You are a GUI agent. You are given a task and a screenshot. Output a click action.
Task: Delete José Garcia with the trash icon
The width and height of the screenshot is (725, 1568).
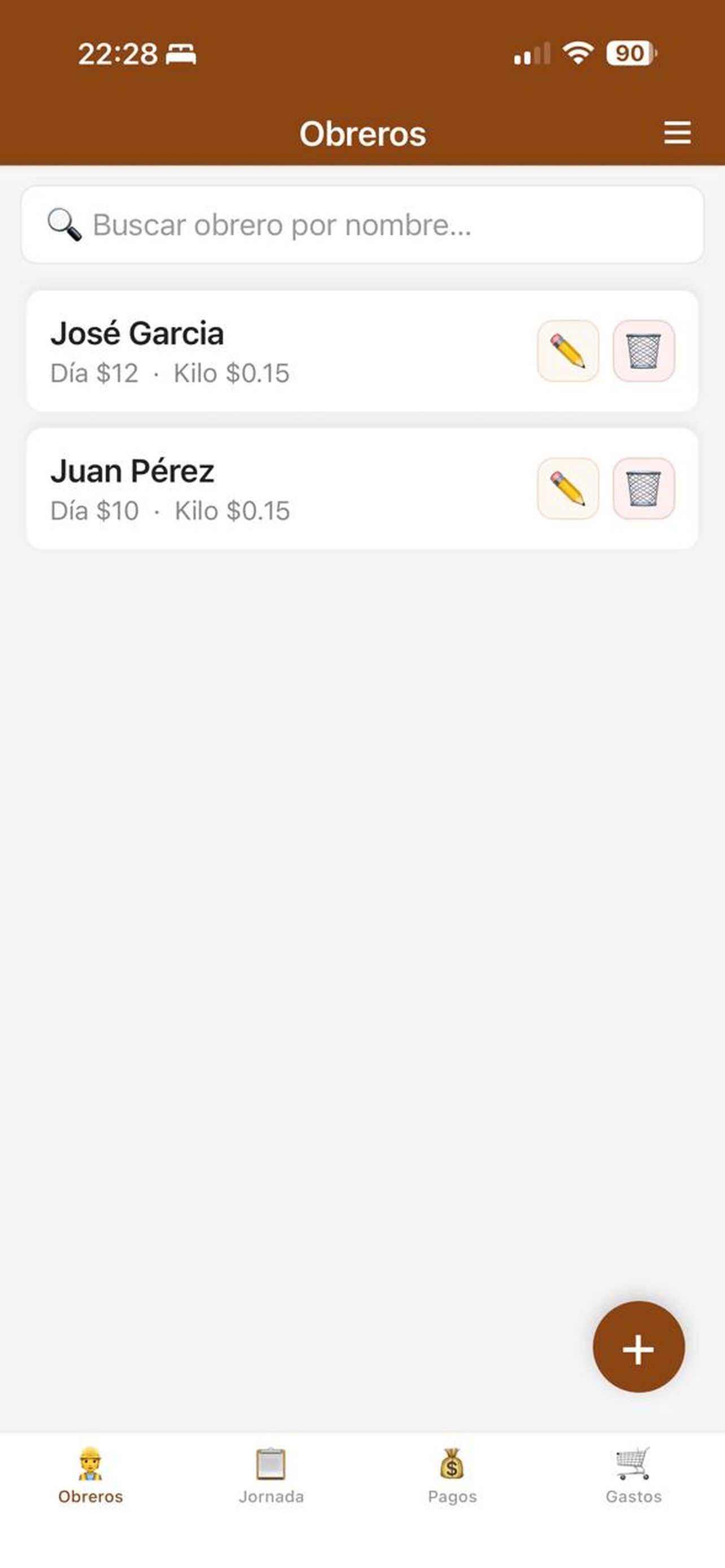coord(644,351)
